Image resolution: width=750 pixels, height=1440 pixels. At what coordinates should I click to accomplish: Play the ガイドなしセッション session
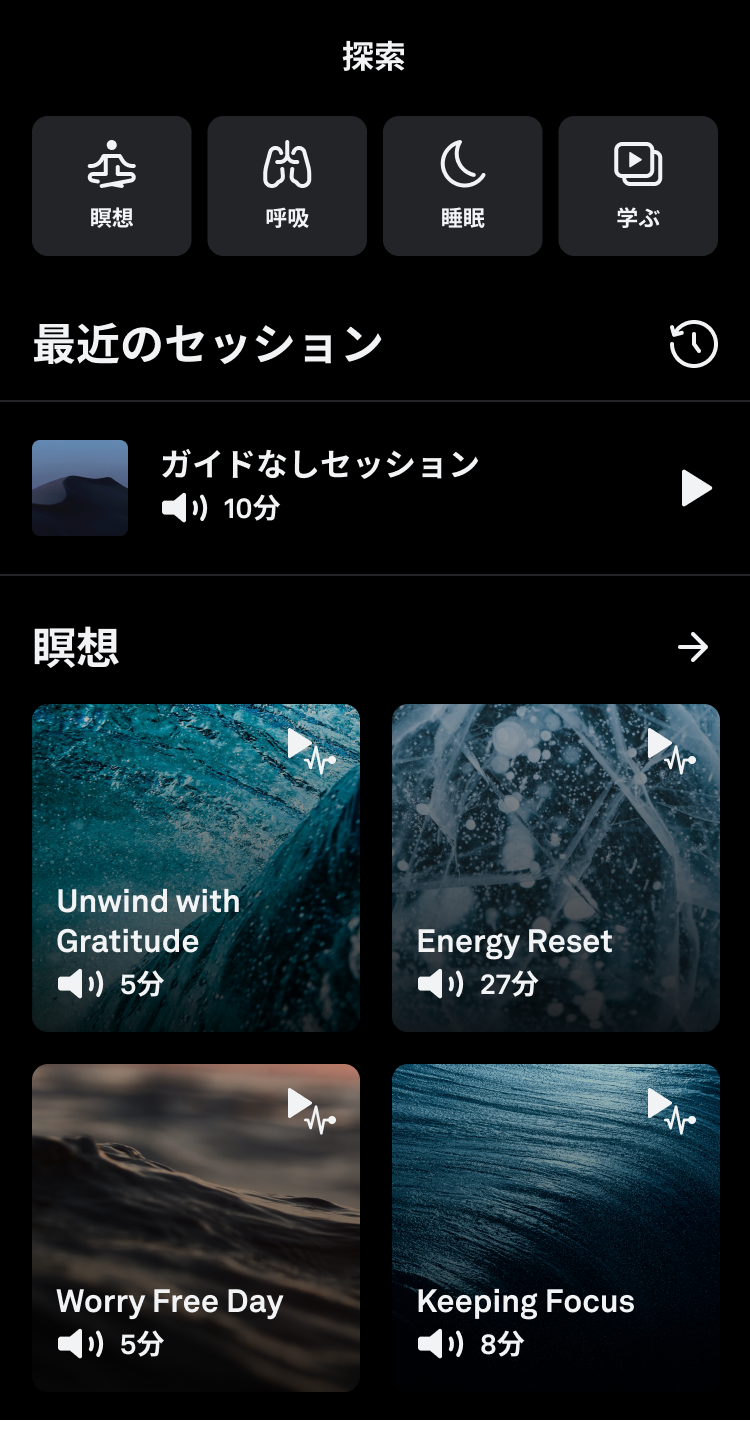tap(696, 489)
